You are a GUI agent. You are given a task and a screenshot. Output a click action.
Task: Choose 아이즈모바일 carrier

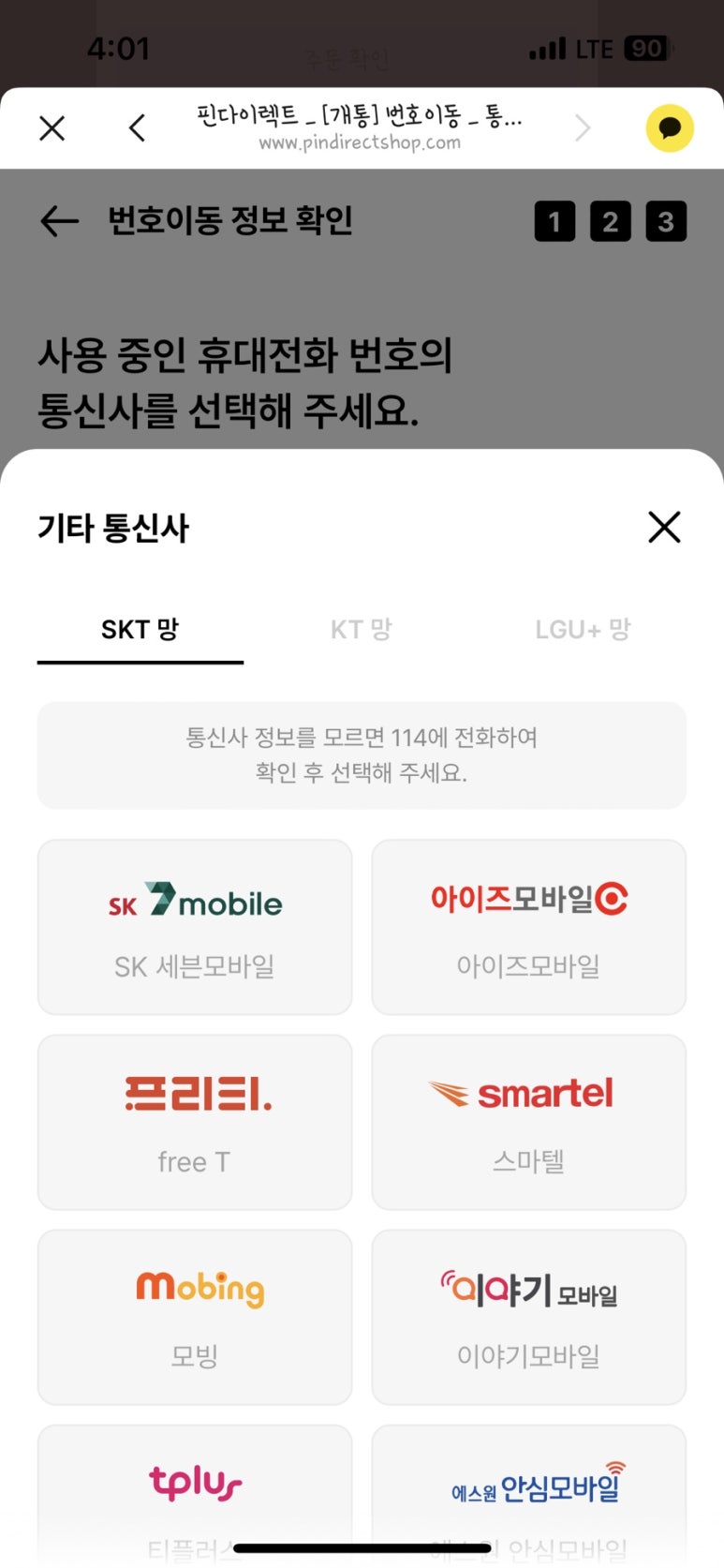528,926
